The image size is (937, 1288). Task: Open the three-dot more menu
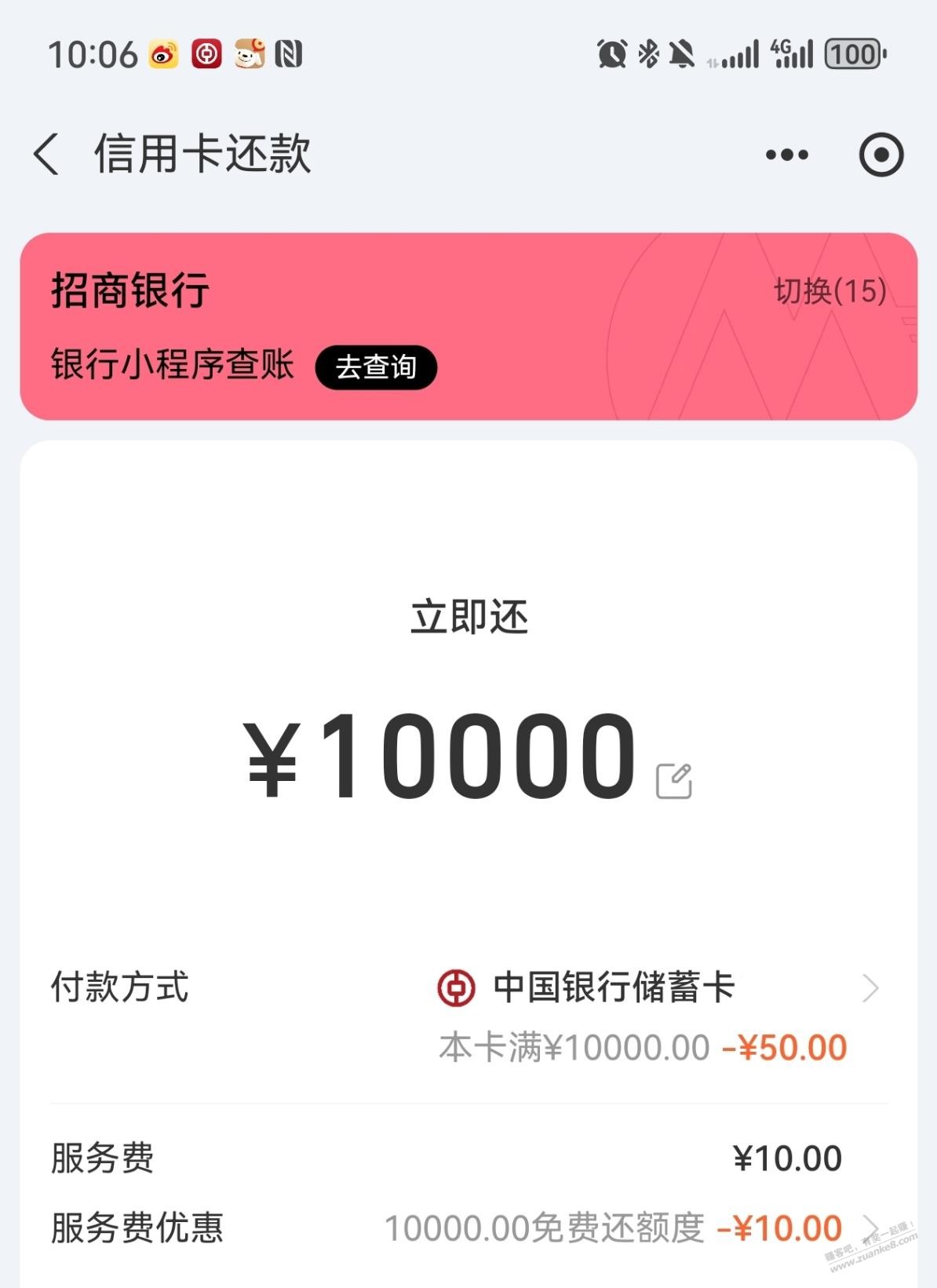pyautogui.click(x=786, y=155)
